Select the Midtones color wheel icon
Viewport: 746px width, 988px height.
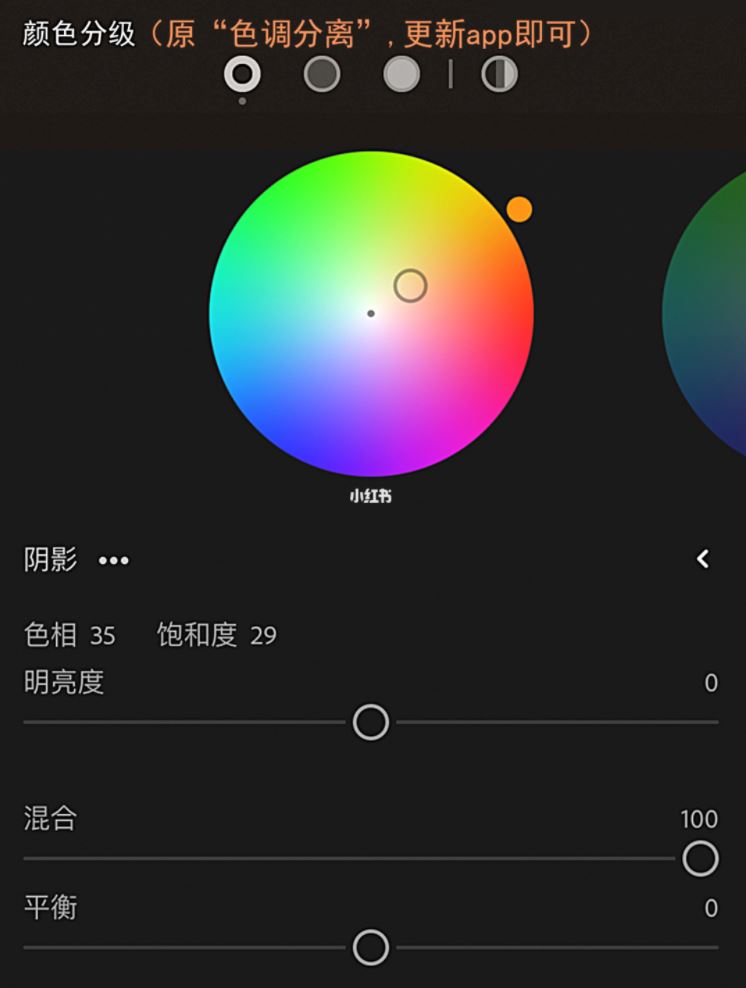coord(322,74)
